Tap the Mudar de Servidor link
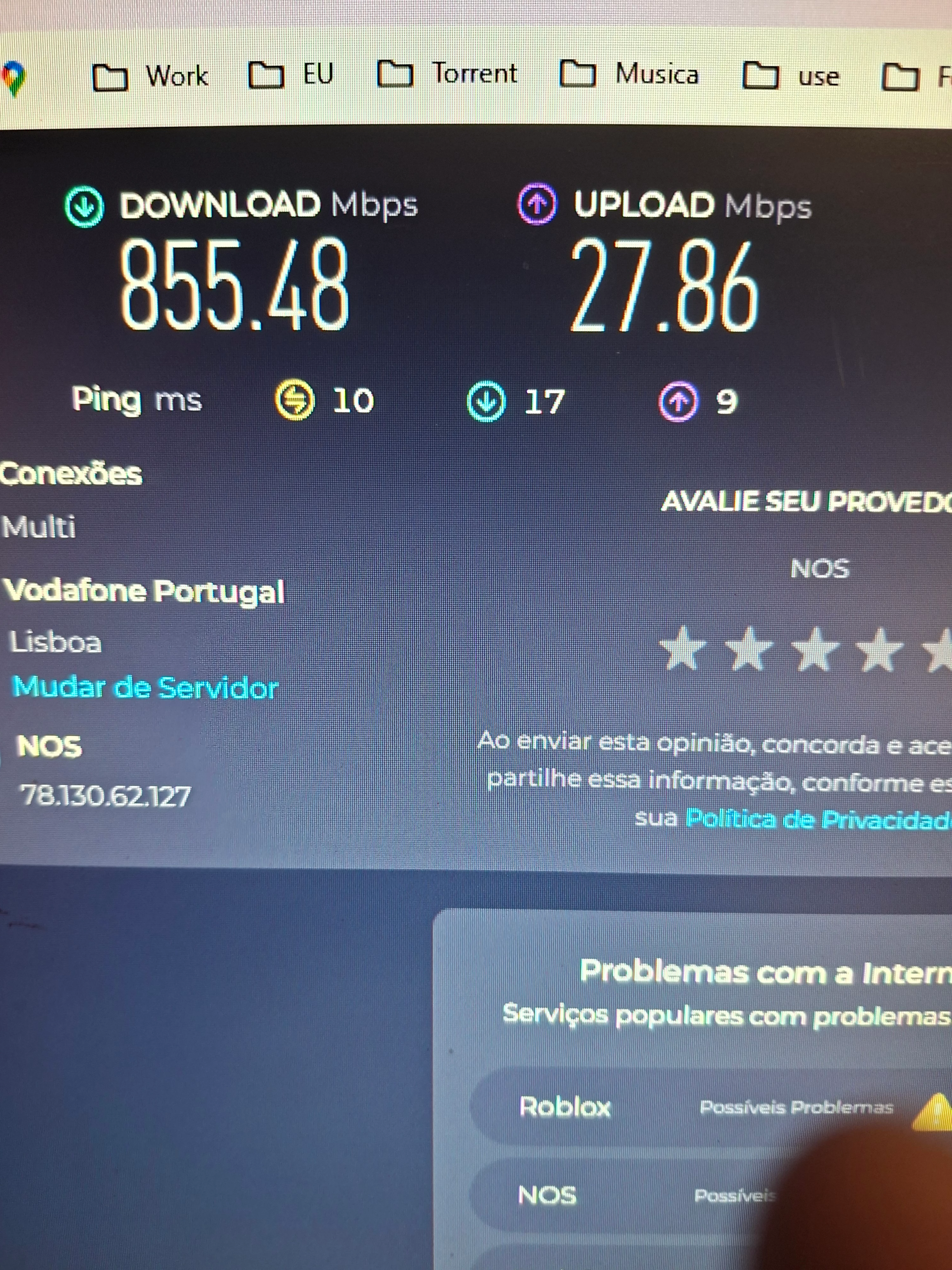Viewport: 952px width, 1270px height. tap(145, 688)
